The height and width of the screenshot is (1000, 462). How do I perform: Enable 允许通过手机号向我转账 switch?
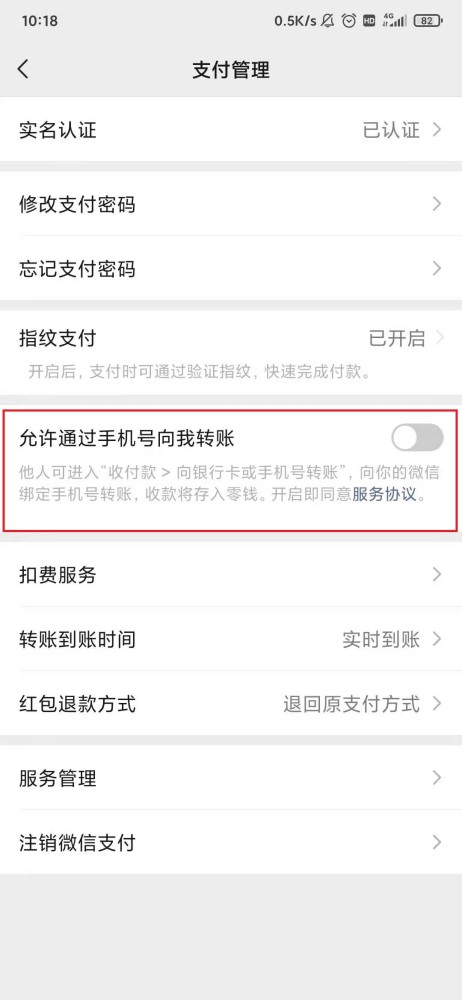pos(417,438)
